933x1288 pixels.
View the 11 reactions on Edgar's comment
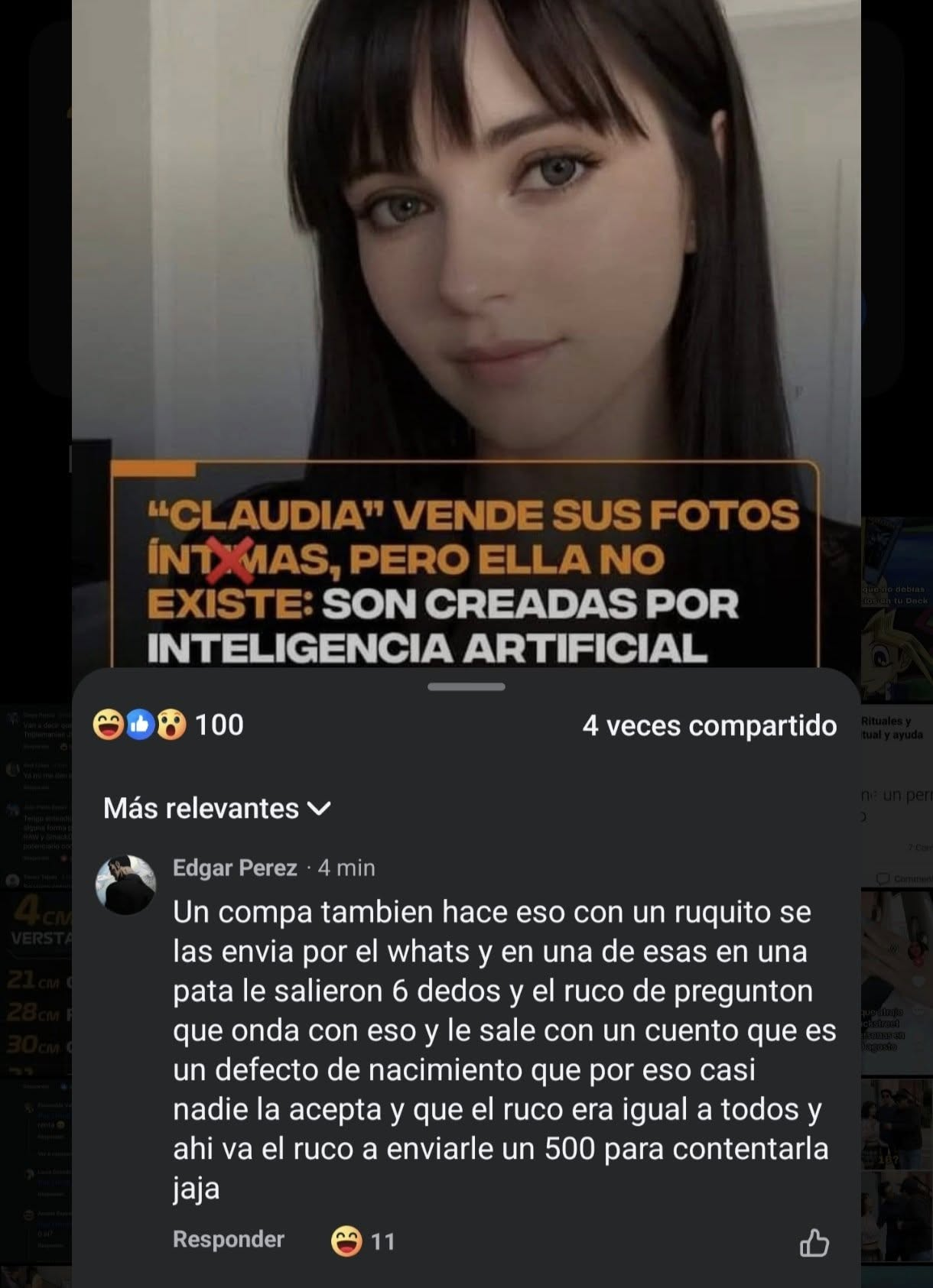click(363, 1241)
